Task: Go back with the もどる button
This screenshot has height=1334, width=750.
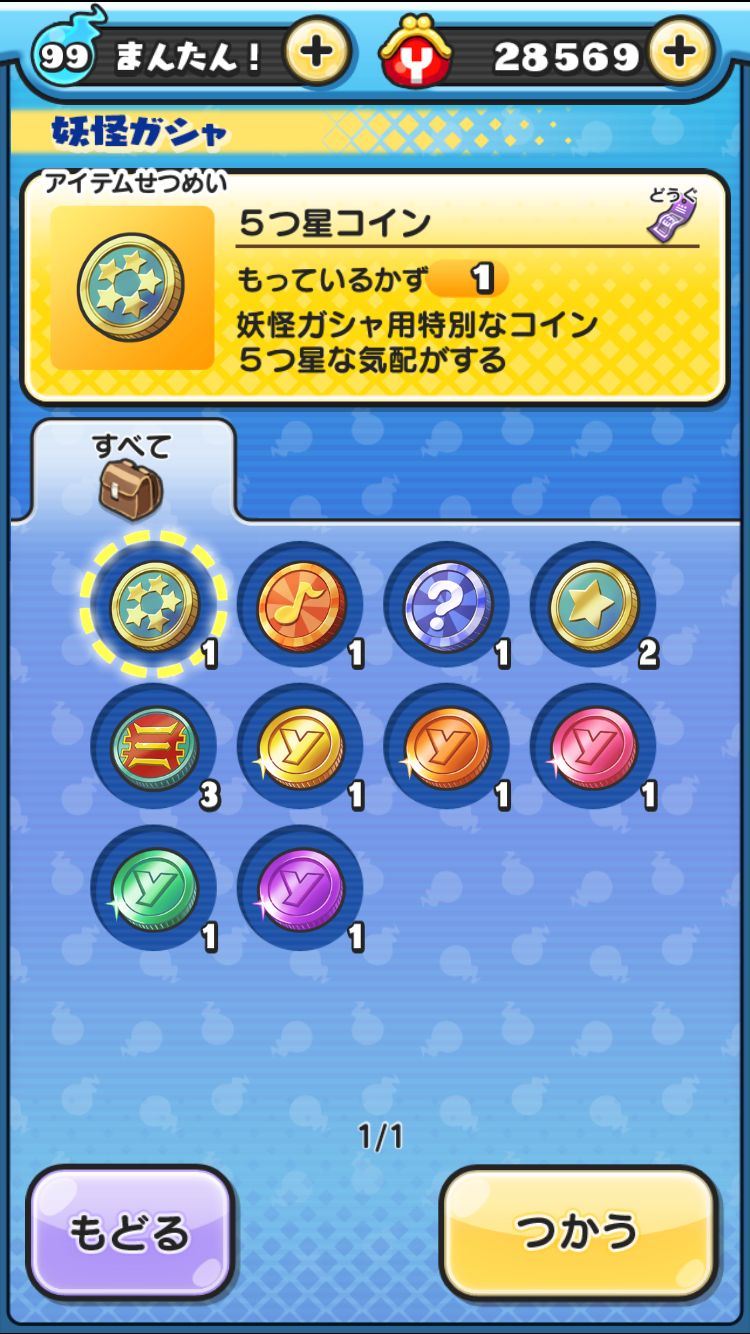Action: pos(130,1232)
